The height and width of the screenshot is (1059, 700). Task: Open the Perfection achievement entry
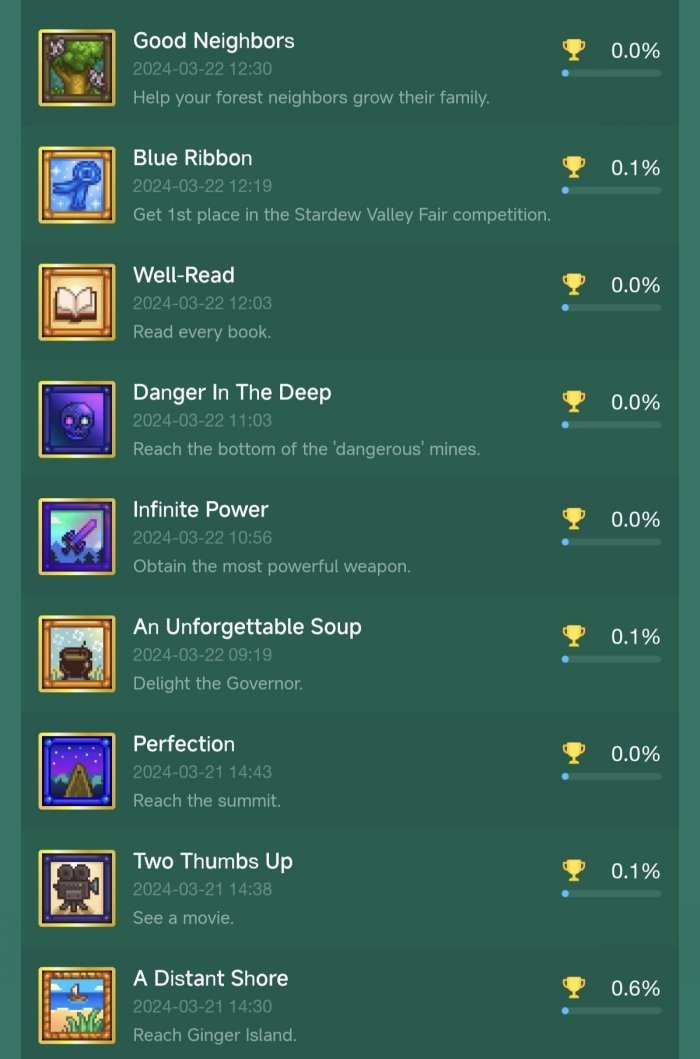183,744
